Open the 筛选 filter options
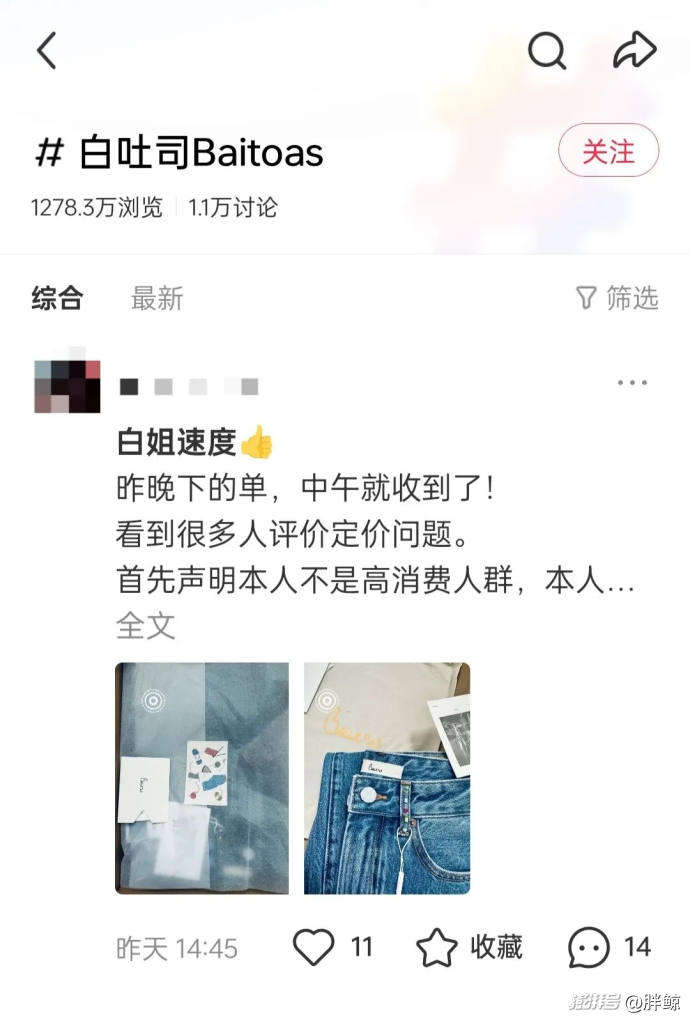The width and height of the screenshot is (690, 1023). pyautogui.click(x=617, y=298)
